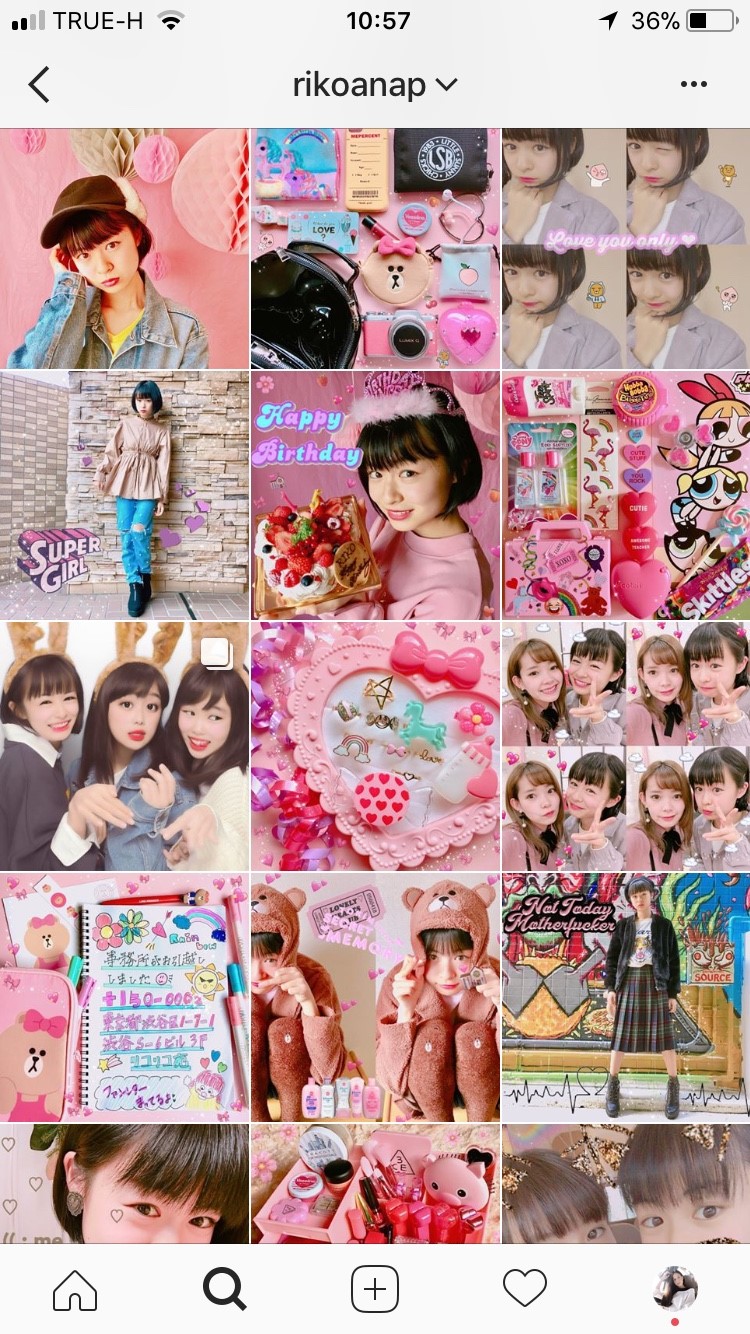This screenshot has height=1334, width=750.
Task: Open the black bag and camera flatlay post
Action: [375, 248]
